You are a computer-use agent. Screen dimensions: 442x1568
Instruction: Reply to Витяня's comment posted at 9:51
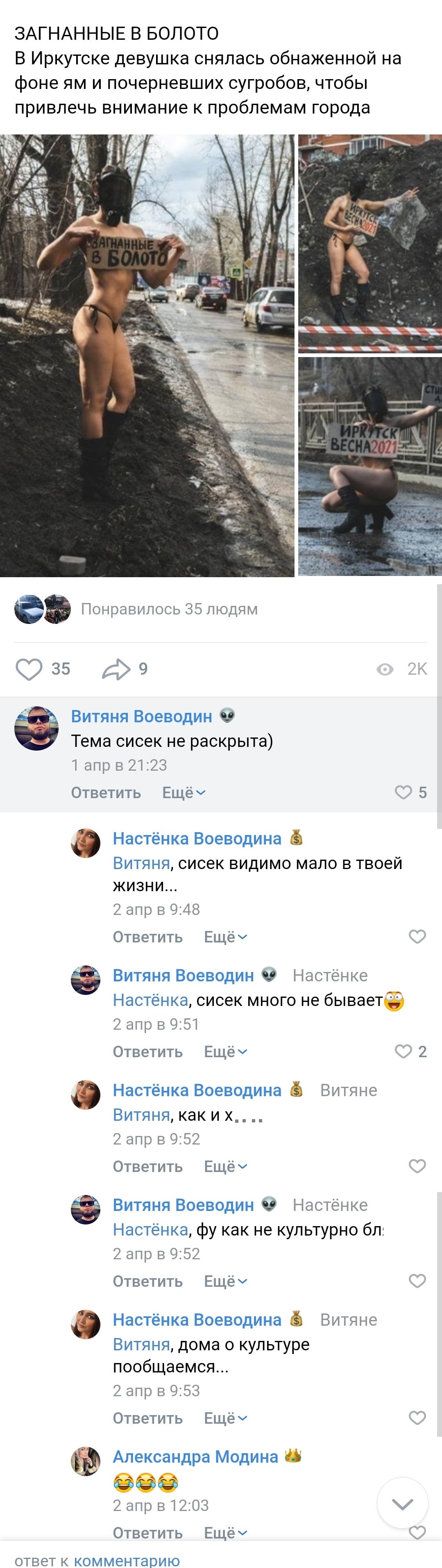click(148, 1052)
